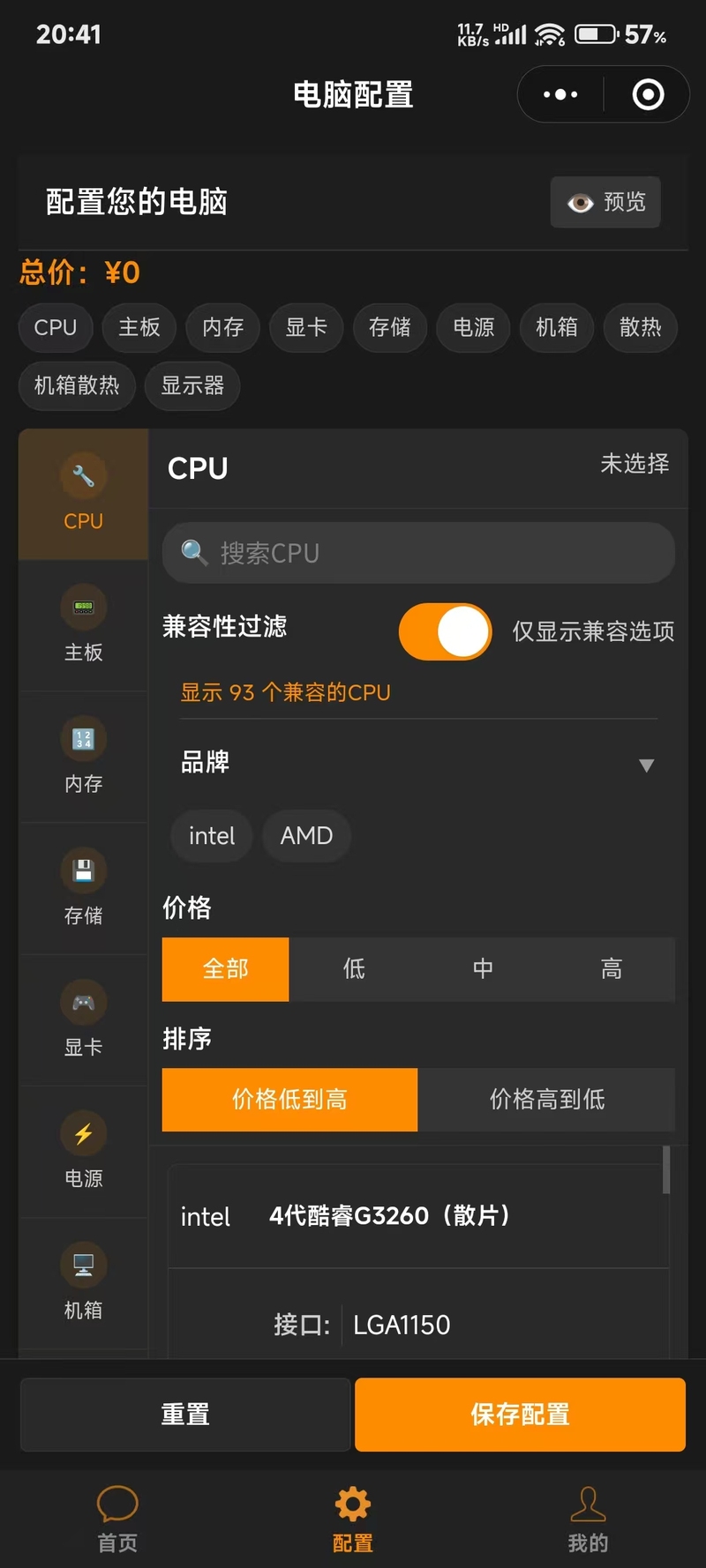Open the mini program's three-dot menu
This screenshot has width=706, height=1568.
(x=560, y=94)
